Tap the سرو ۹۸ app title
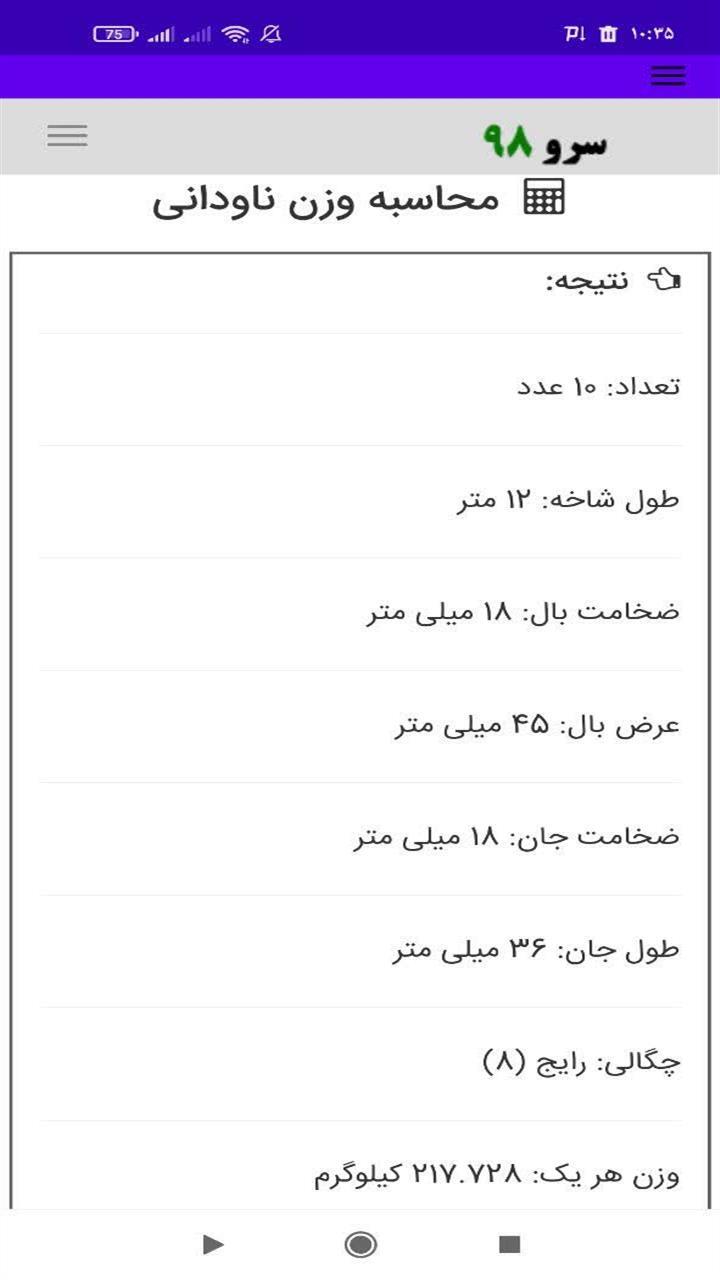This screenshot has height=1280, width=720. pos(548,138)
